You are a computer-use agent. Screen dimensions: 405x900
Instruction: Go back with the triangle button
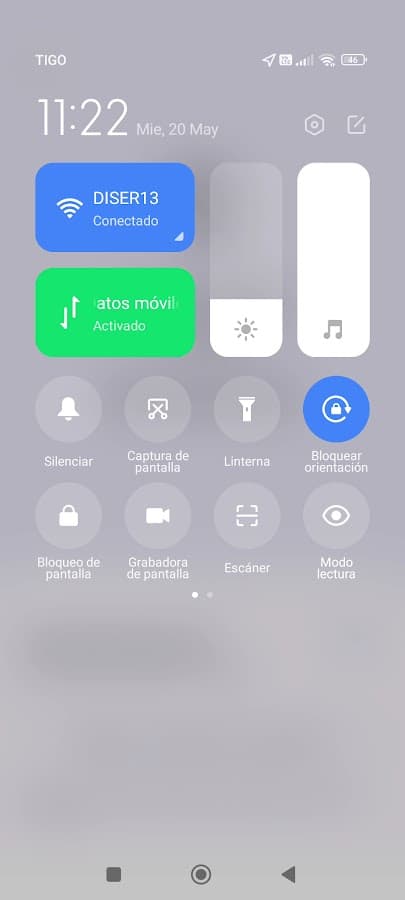click(x=288, y=875)
